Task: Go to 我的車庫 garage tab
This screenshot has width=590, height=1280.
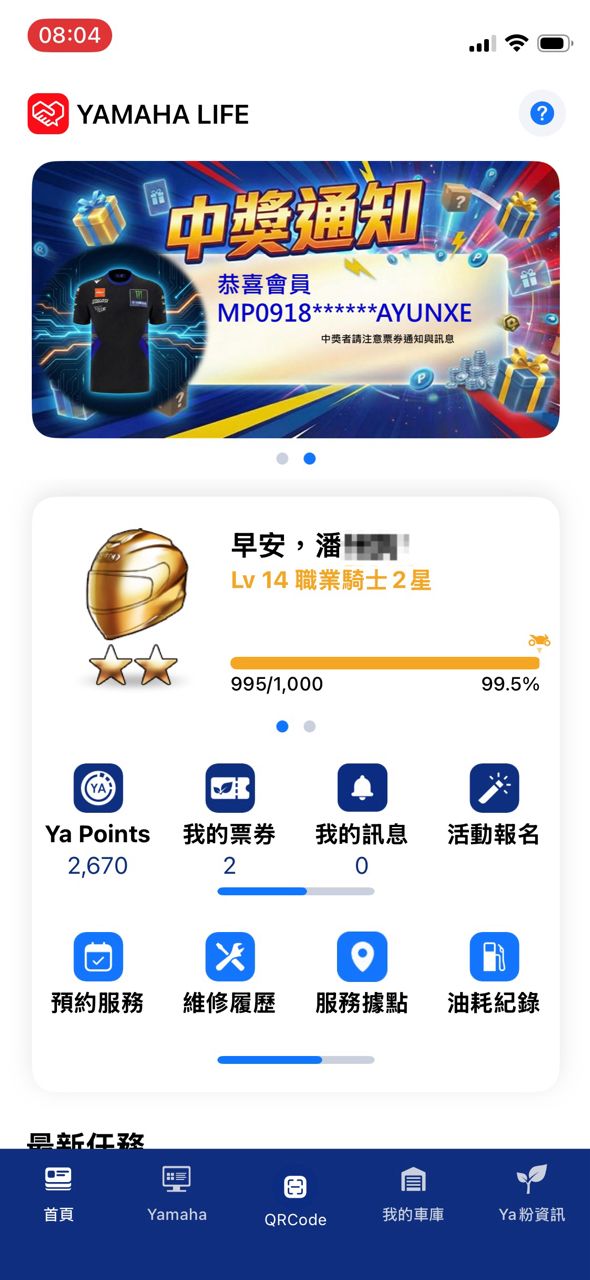Action: tap(413, 1194)
